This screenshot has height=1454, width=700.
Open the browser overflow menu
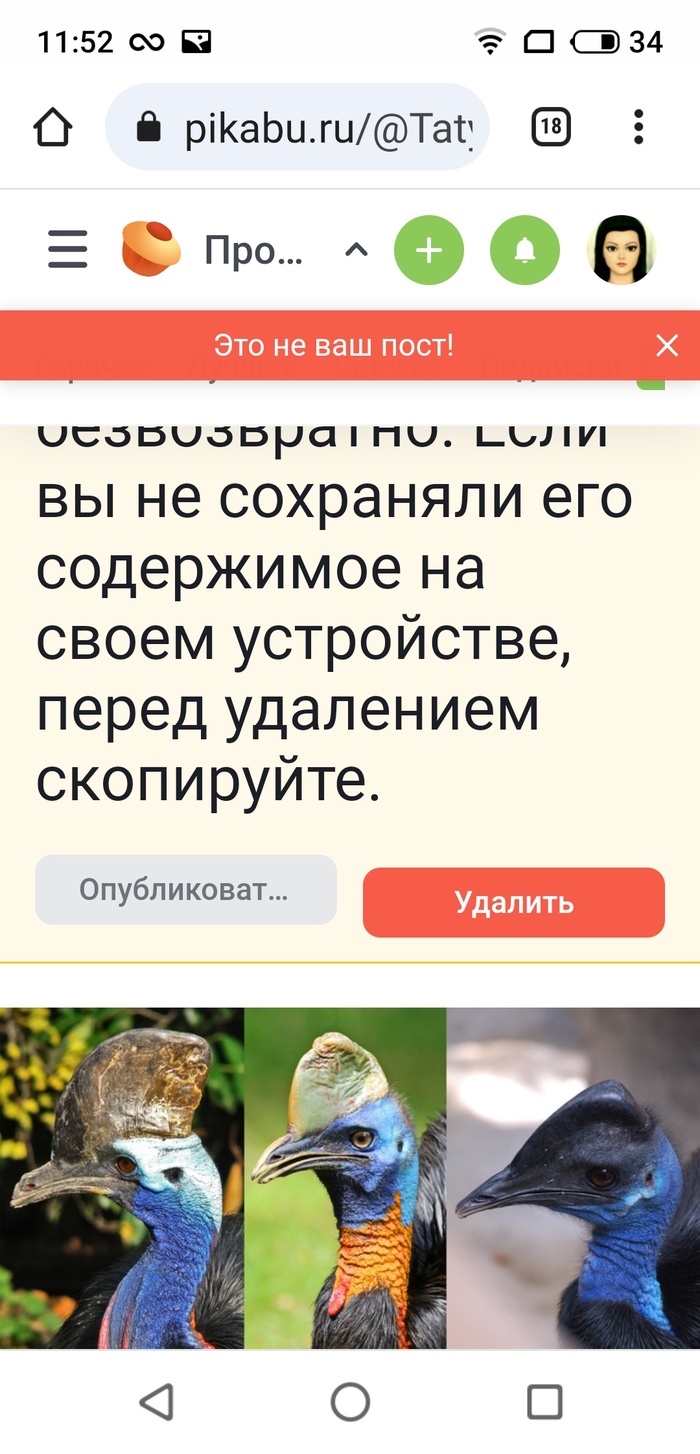[639, 127]
